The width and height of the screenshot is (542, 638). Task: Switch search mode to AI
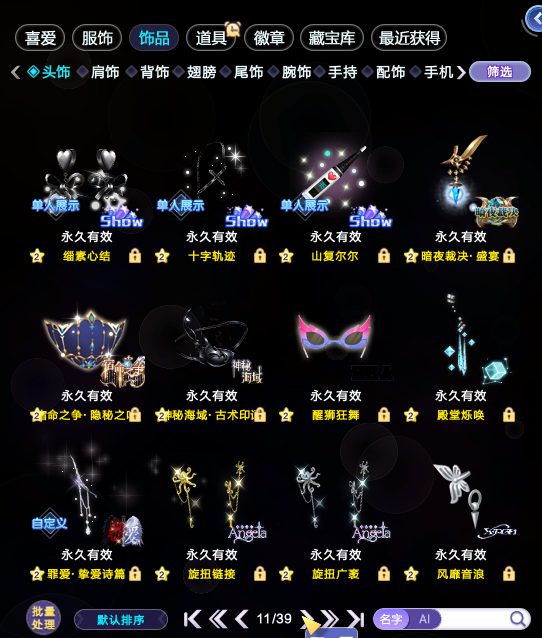coord(424,619)
